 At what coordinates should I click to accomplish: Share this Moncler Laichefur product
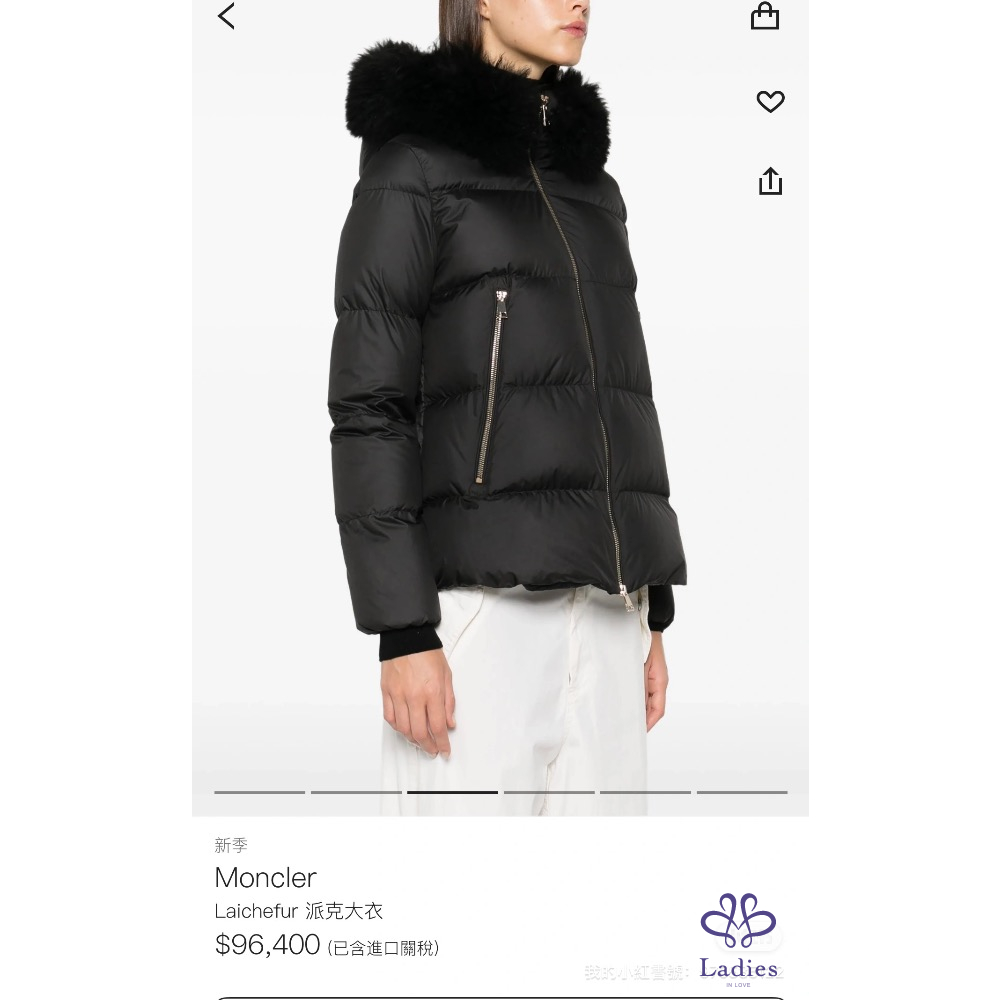(770, 181)
